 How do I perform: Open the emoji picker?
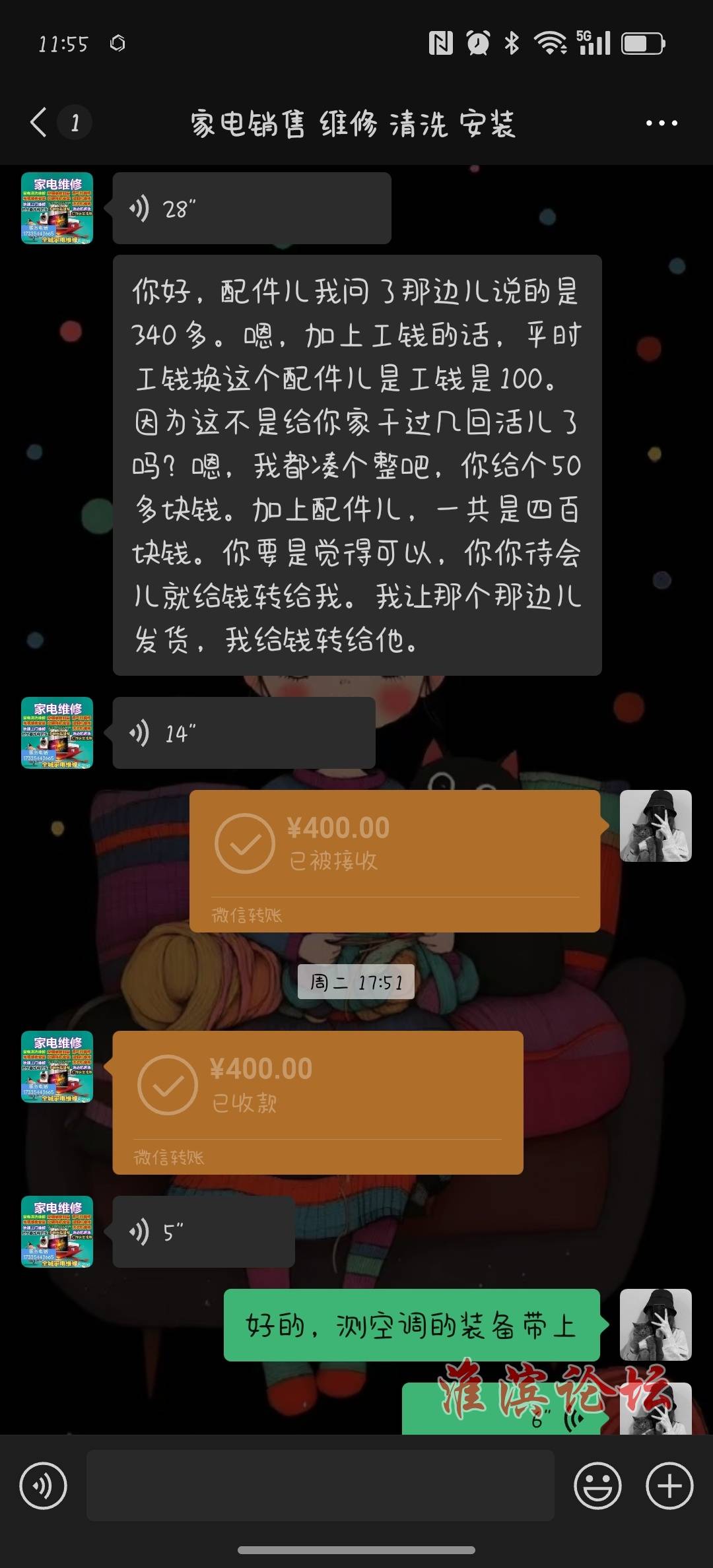[x=597, y=1486]
